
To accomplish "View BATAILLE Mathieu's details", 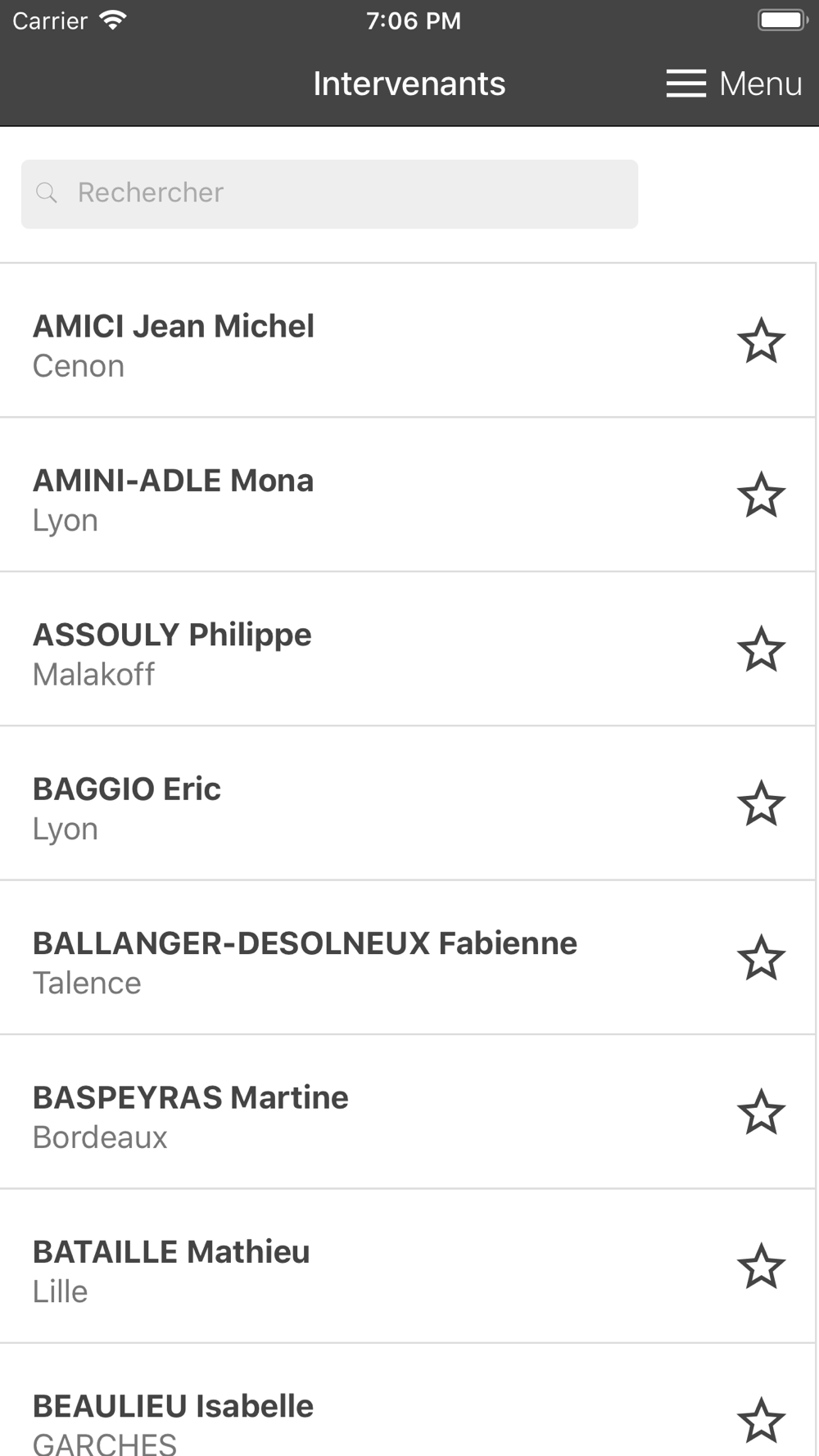I will [x=407, y=1266].
